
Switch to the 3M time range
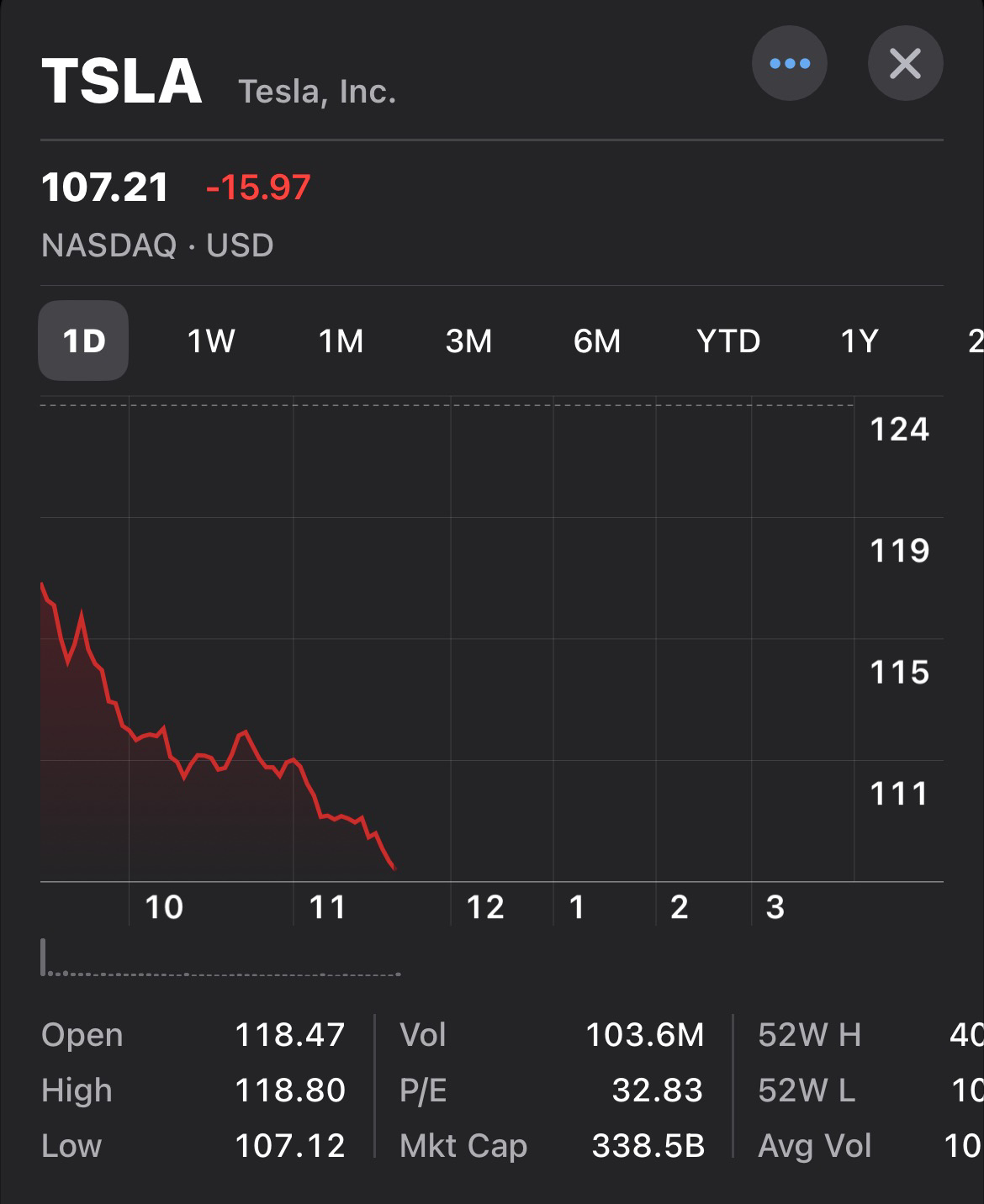[468, 341]
